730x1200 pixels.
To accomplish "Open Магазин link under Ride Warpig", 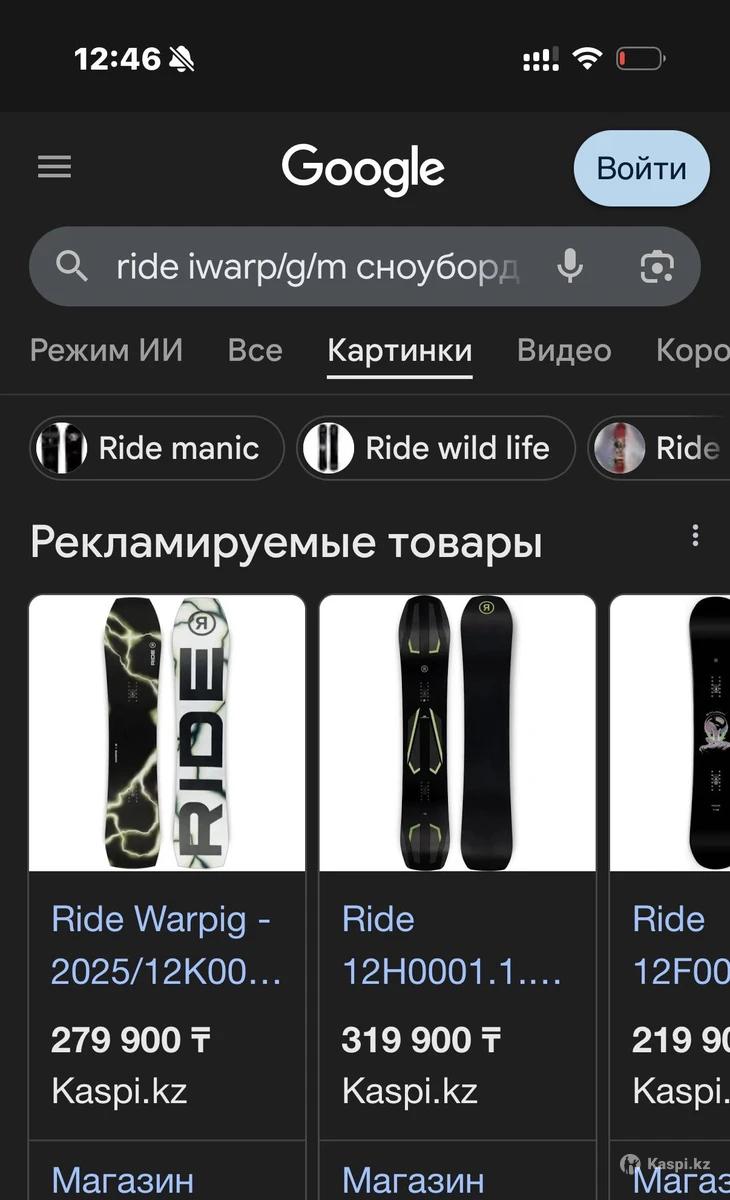I will coord(123,1179).
